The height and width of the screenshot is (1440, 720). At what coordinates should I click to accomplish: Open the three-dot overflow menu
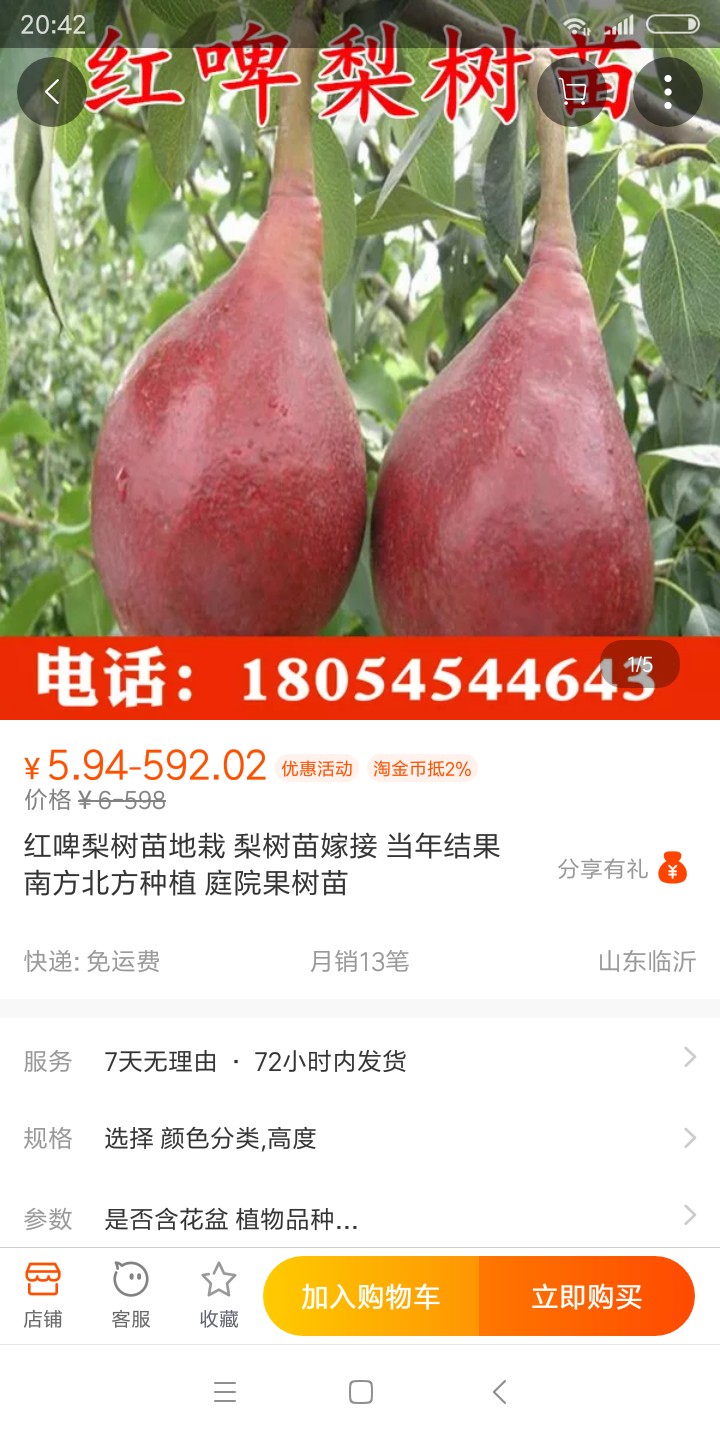coord(667,93)
